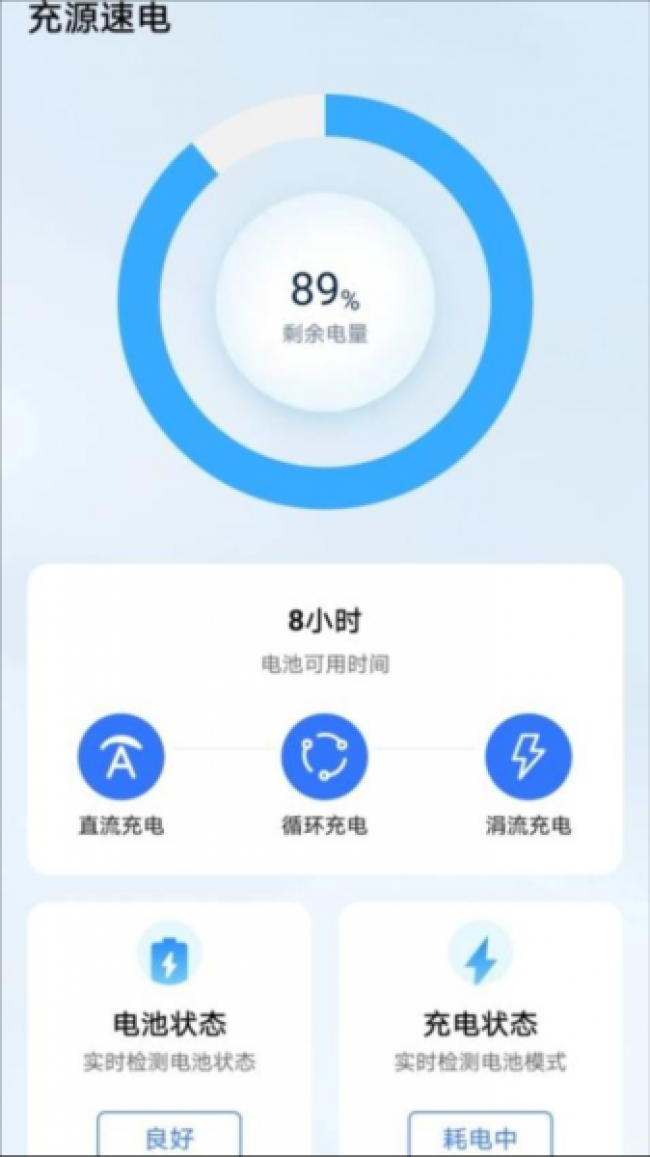Tap the 耗电中 charging status button
This screenshot has height=1157, width=650.
(x=480, y=1137)
